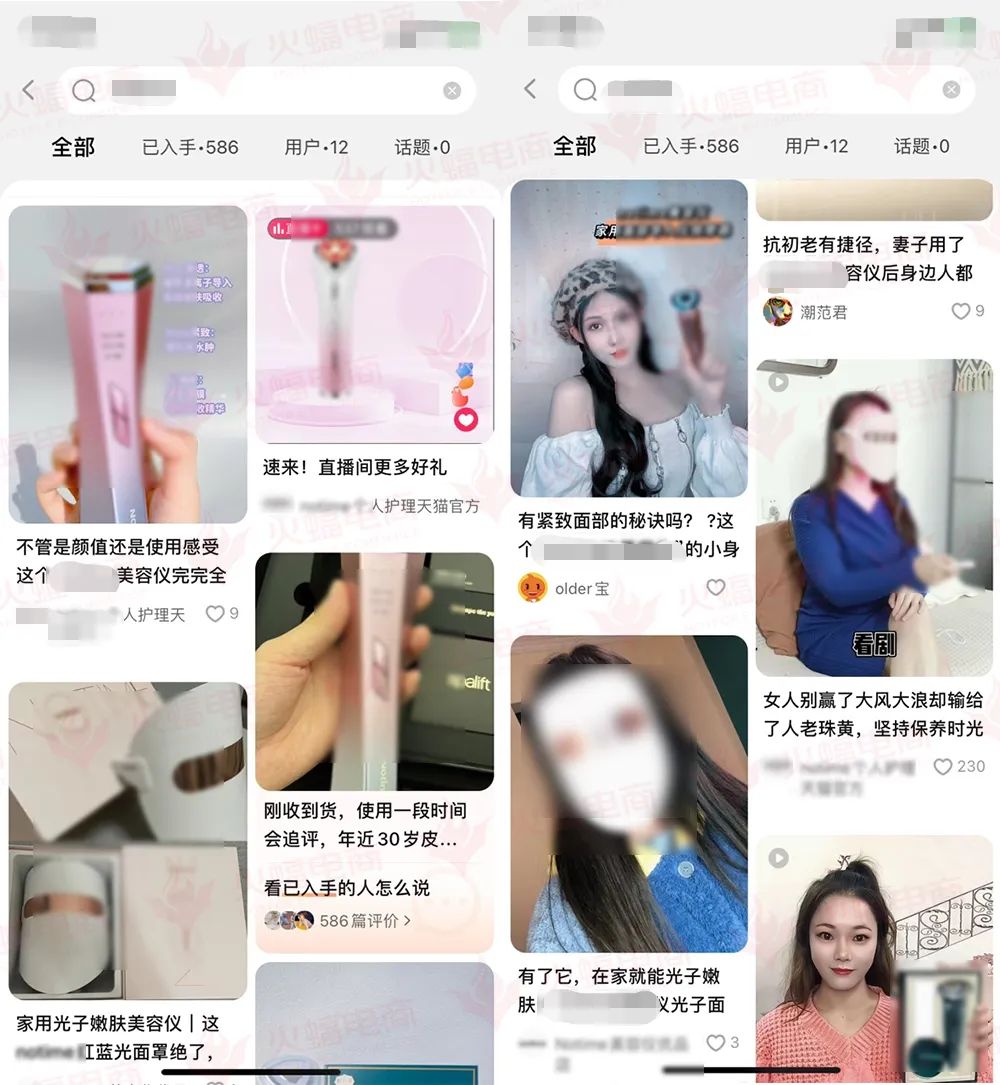Like the post by 潮范君
The width and height of the screenshot is (1000, 1085).
pos(960,311)
